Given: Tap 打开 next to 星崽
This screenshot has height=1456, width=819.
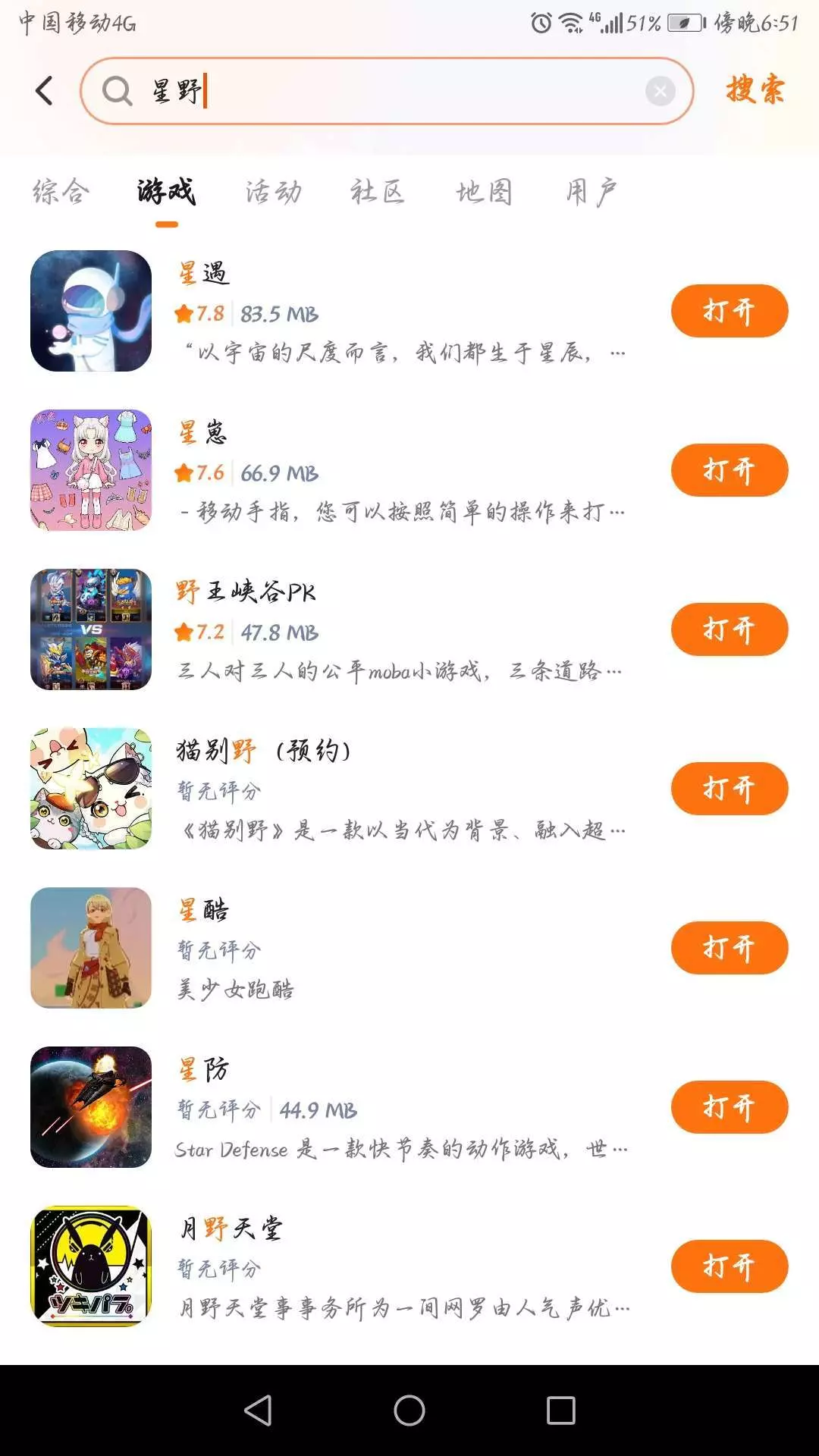Looking at the screenshot, I should click(x=729, y=470).
